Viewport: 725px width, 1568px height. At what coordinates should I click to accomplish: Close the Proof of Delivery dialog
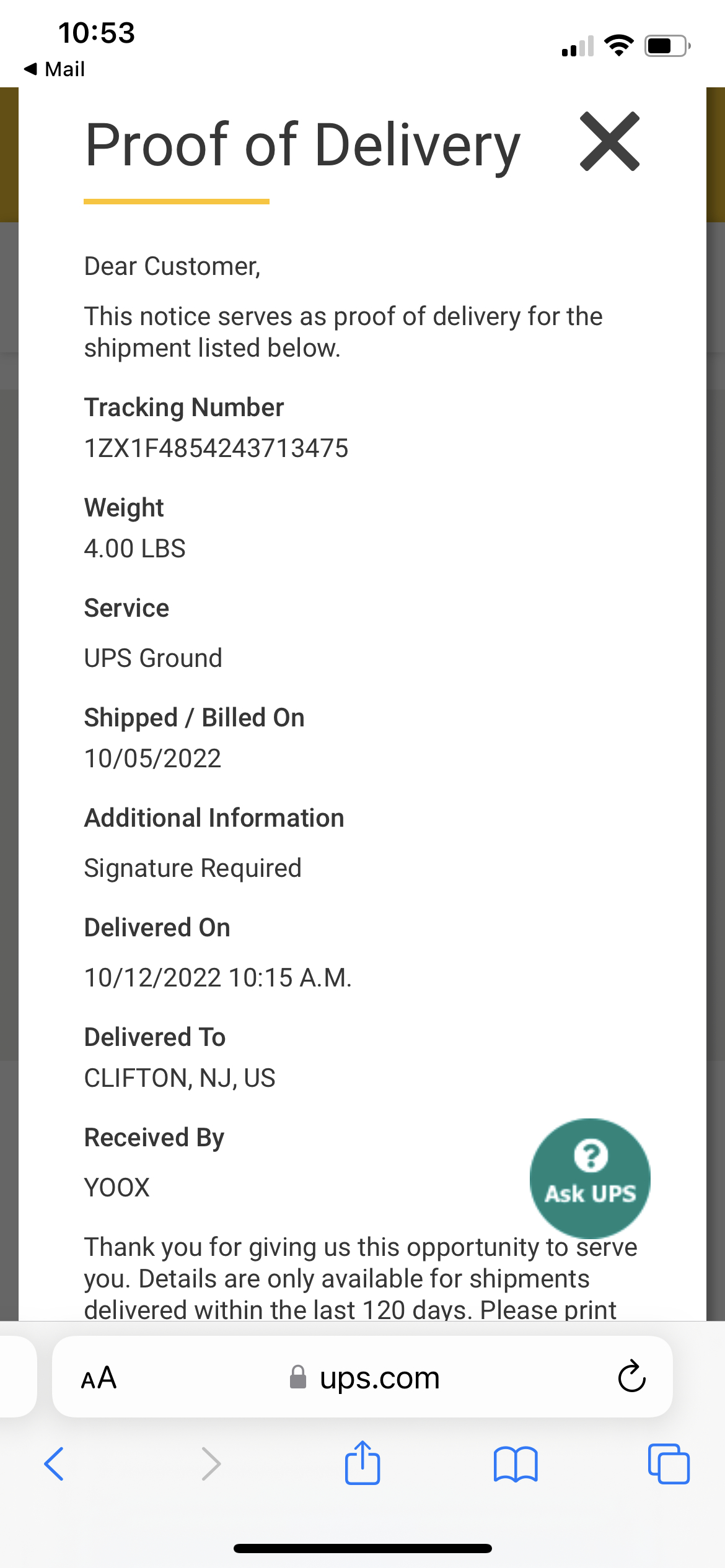[609, 141]
